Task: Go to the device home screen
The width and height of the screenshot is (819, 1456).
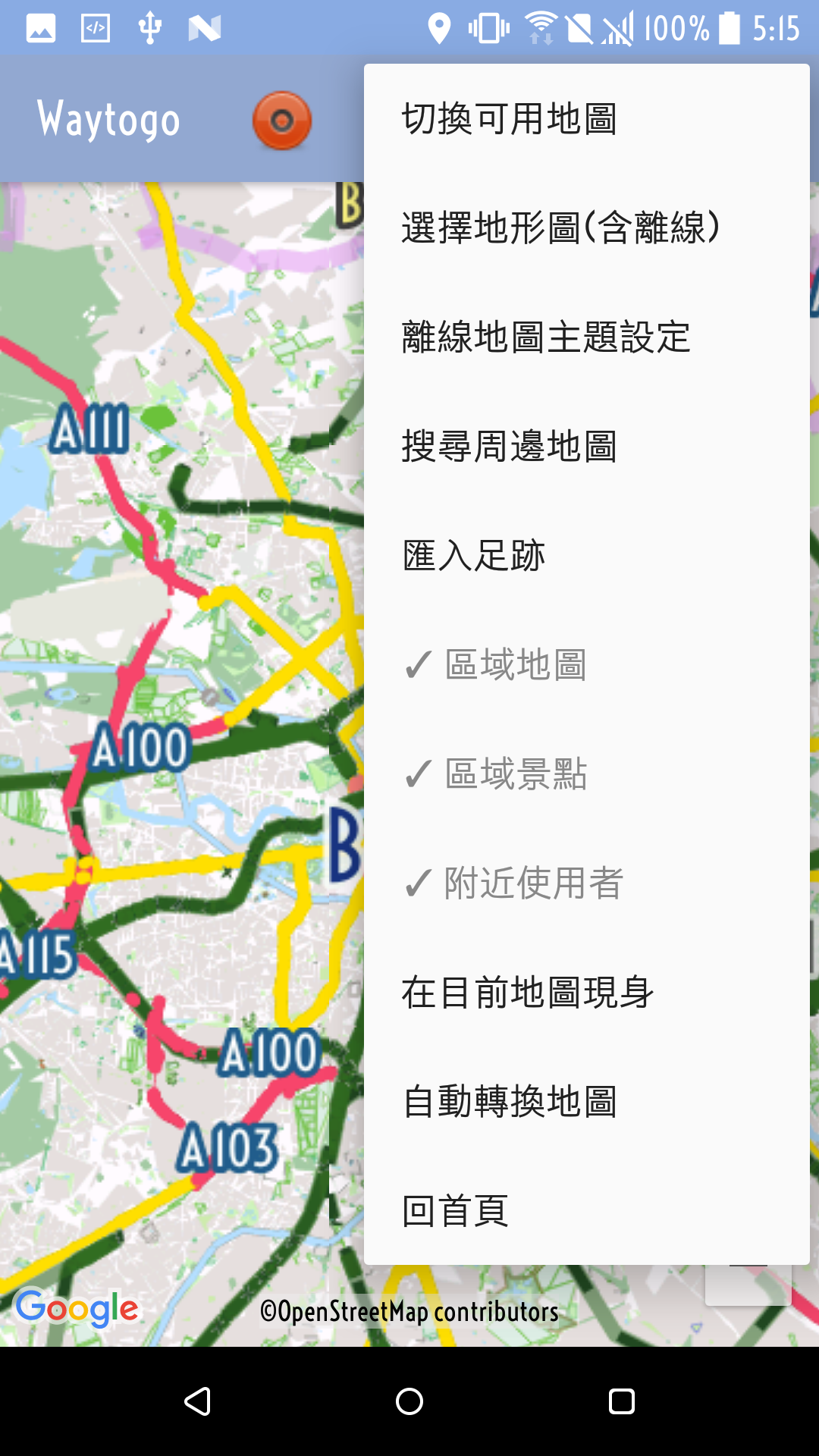Action: [409, 1401]
